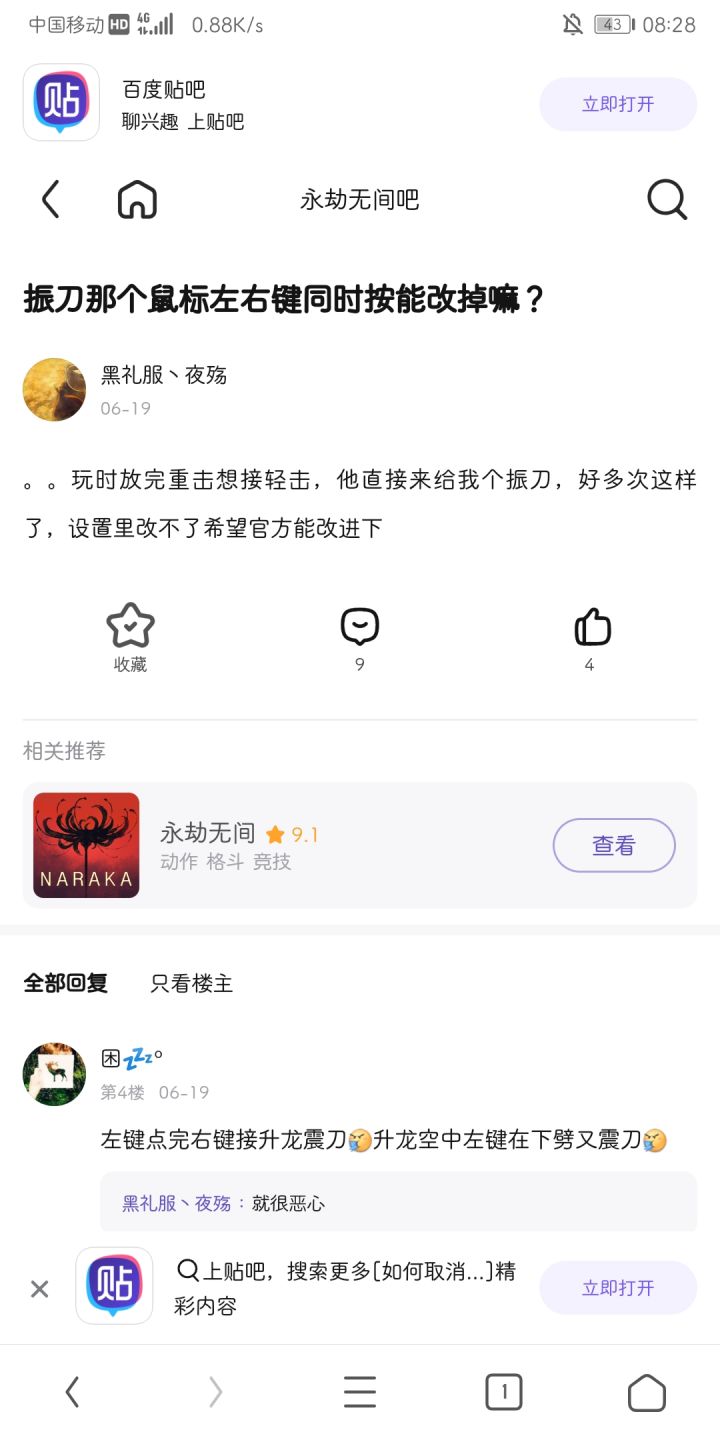Open commenter 困's avatar image
The height and width of the screenshot is (1440, 720).
coord(53,1074)
